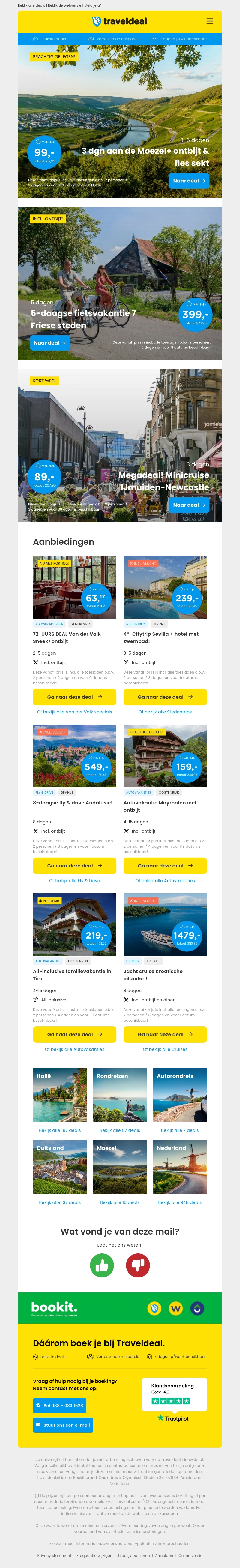Tap Stuur ons een e-mail button
The height and width of the screenshot is (1568, 240).
pos(63,1425)
